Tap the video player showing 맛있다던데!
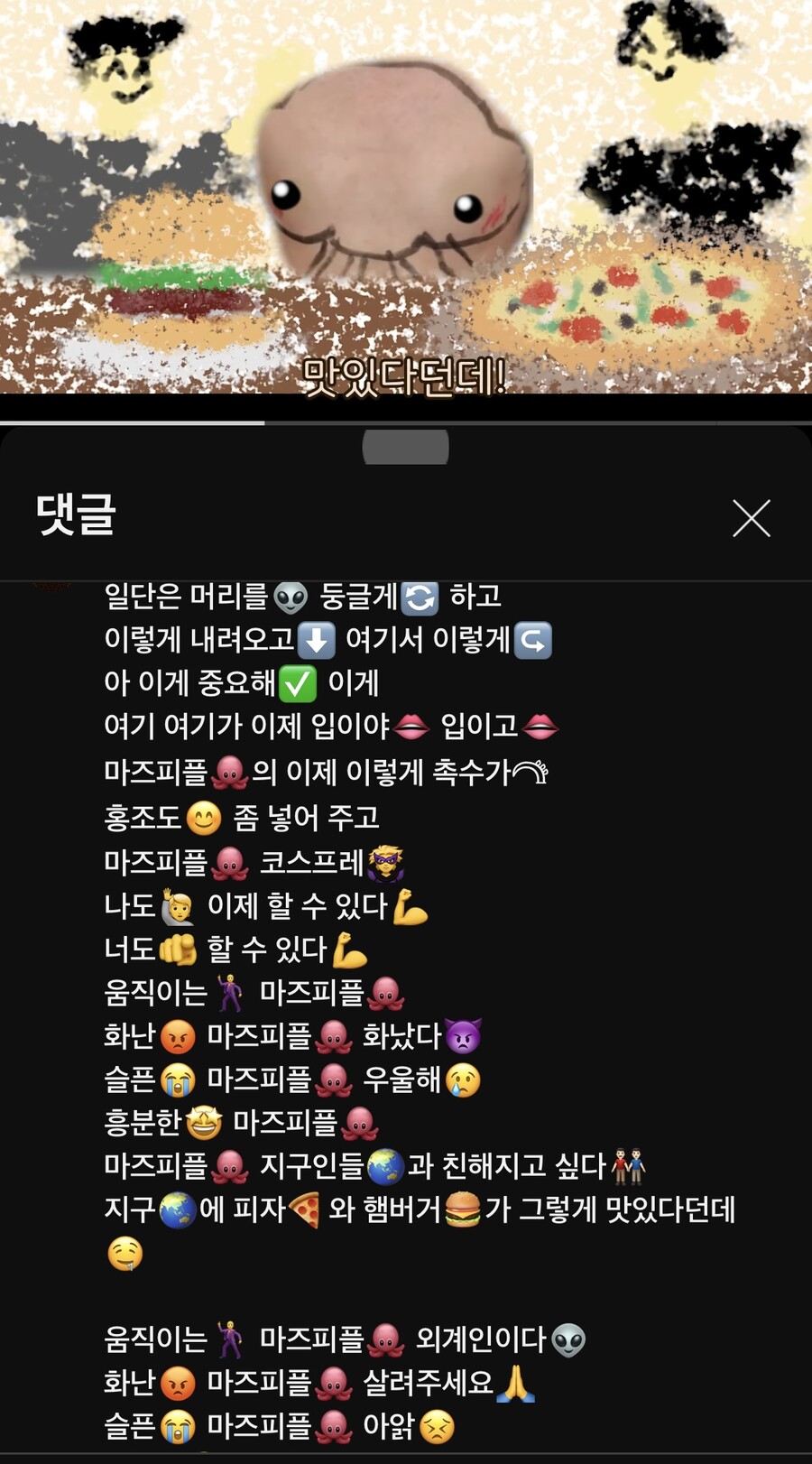The height and width of the screenshot is (1464, 812). 406,197
